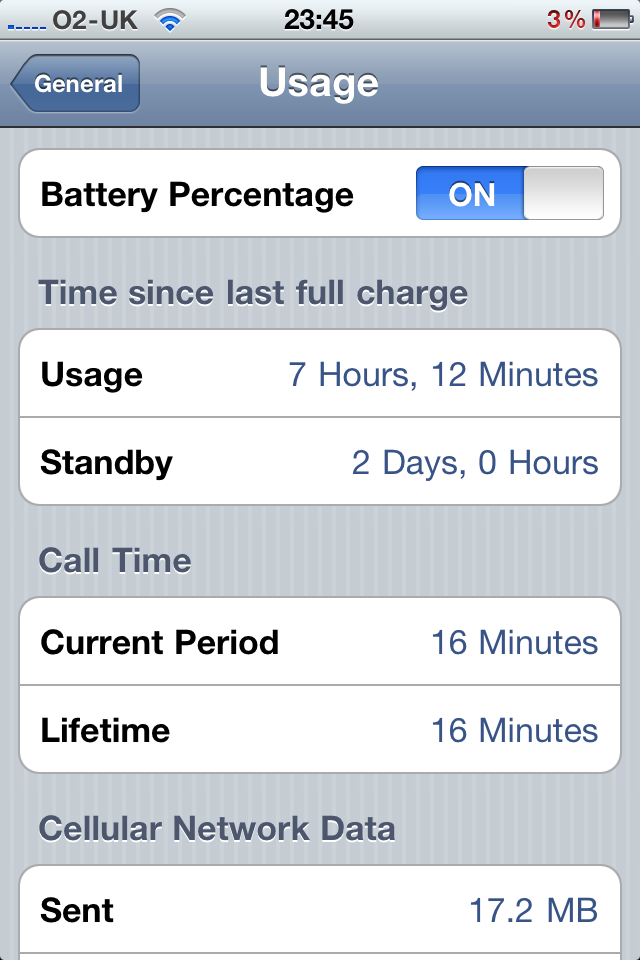Turn off the Battery Percentage switch
Viewport: 640px width, 960px height.
509,193
